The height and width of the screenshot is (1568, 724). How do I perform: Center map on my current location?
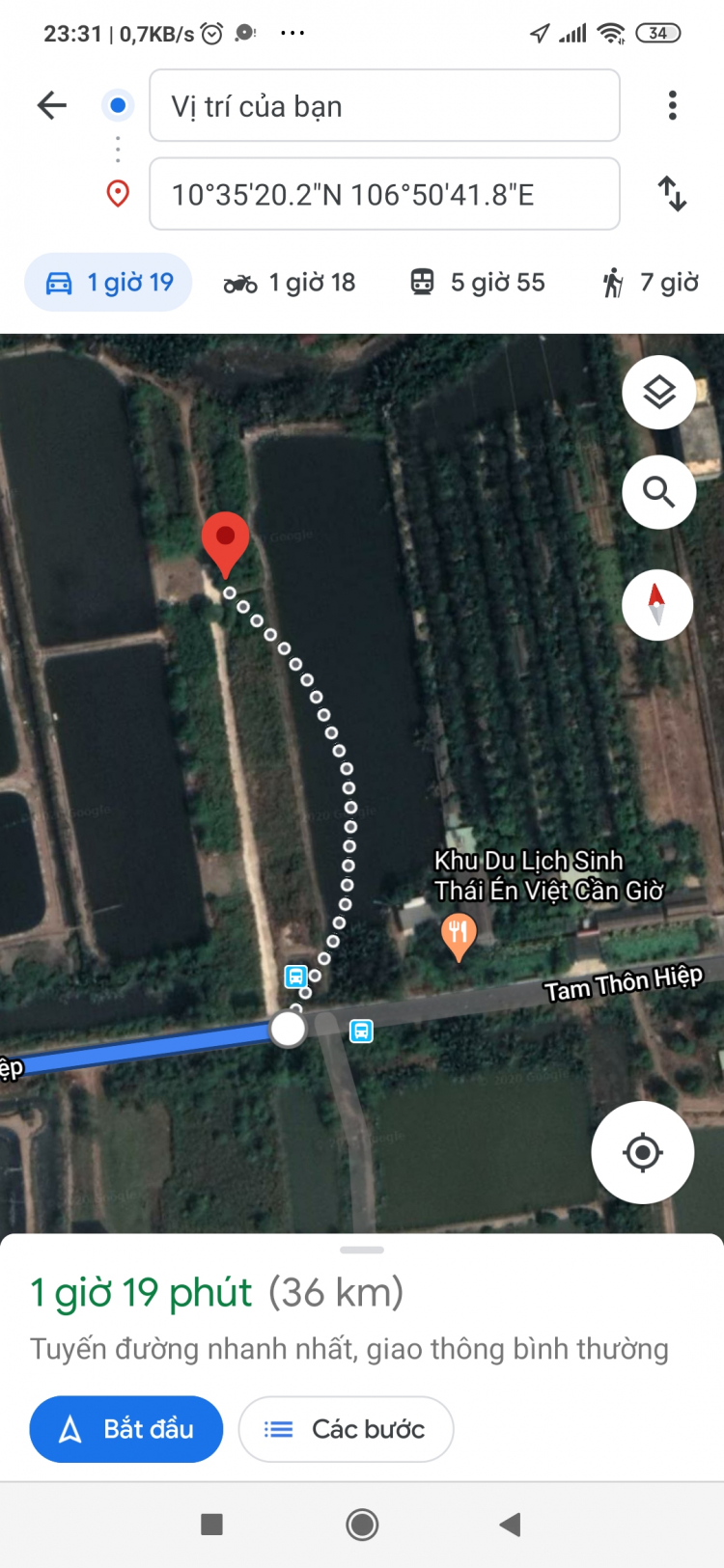tap(642, 1152)
